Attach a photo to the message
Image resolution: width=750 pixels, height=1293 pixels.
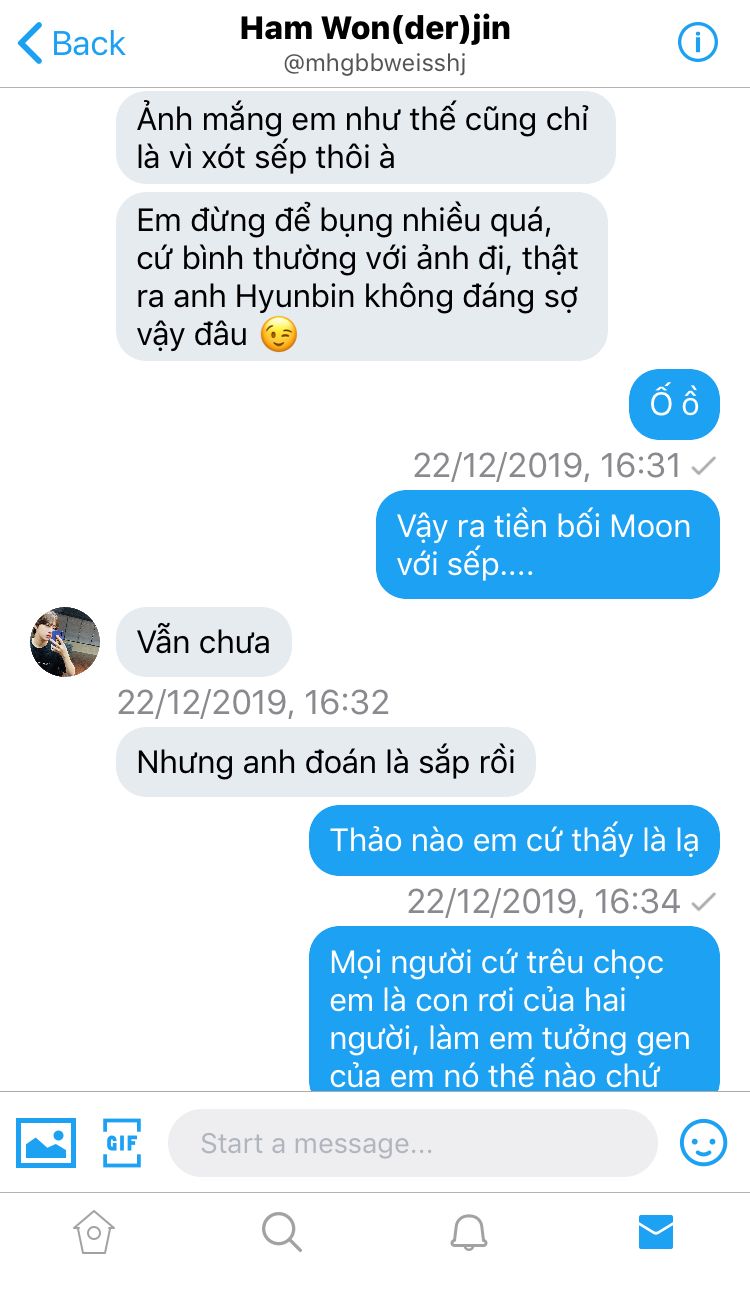pos(46,1143)
